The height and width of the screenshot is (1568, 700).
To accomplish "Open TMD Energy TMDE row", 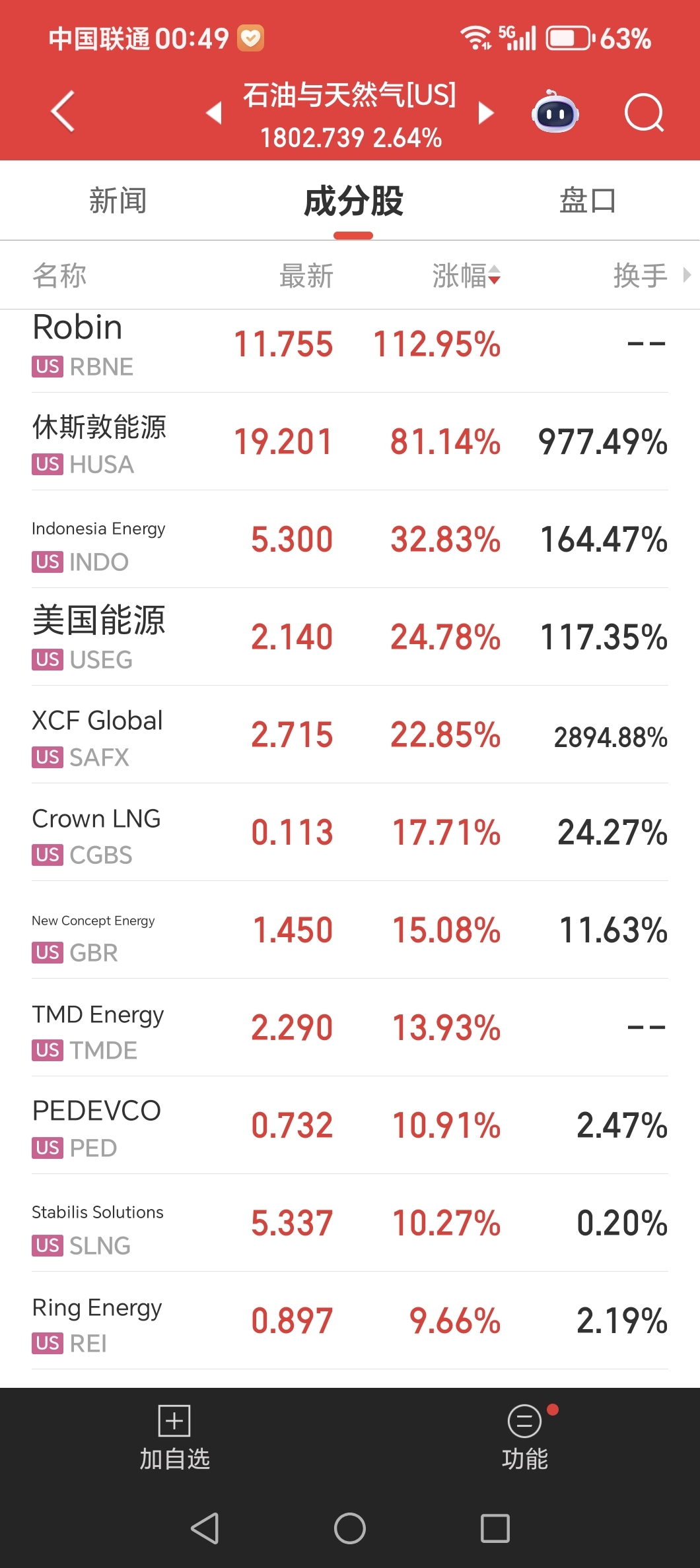I will [350, 1028].
